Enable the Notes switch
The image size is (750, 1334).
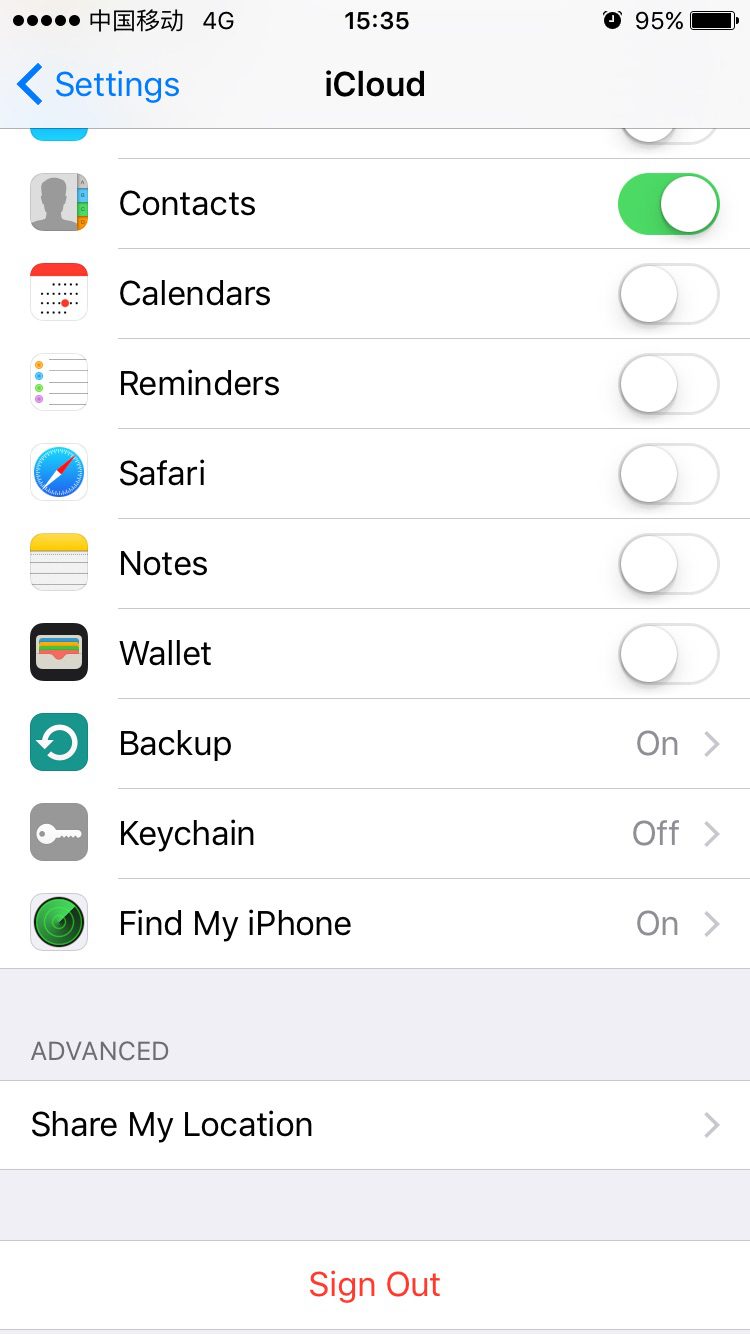tap(668, 564)
